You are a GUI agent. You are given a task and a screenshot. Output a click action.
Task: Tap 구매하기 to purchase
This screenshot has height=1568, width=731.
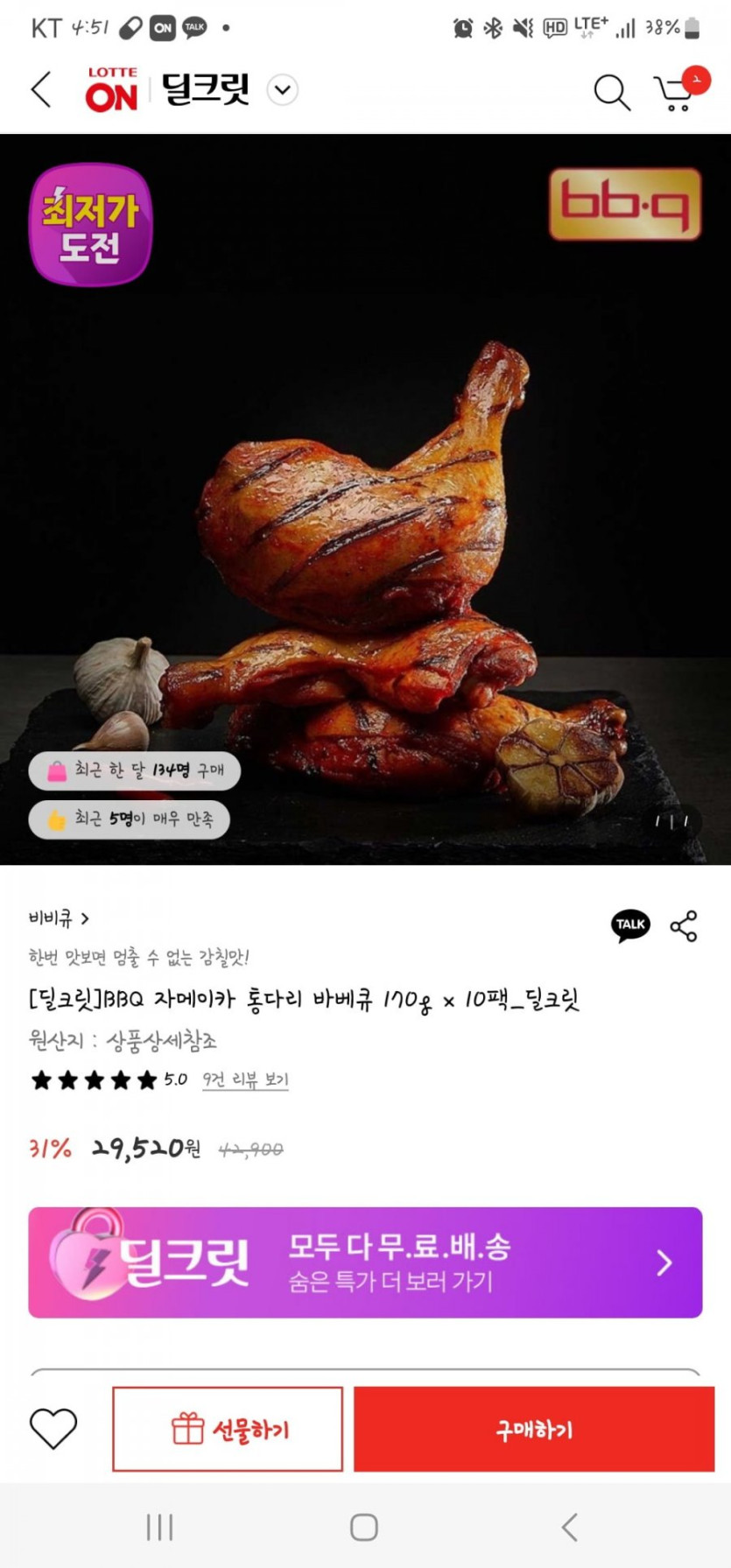point(534,1430)
